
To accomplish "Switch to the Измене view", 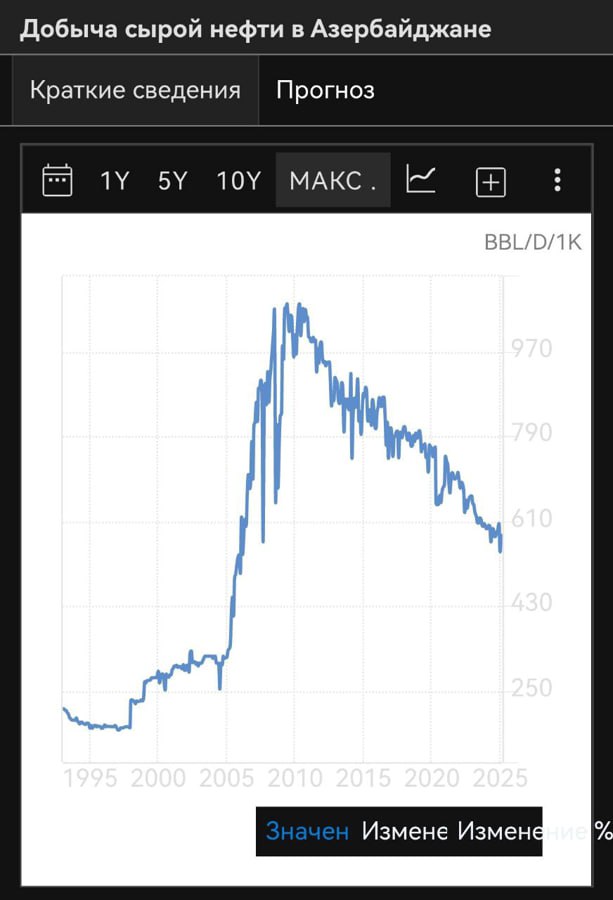I will tap(403, 831).
